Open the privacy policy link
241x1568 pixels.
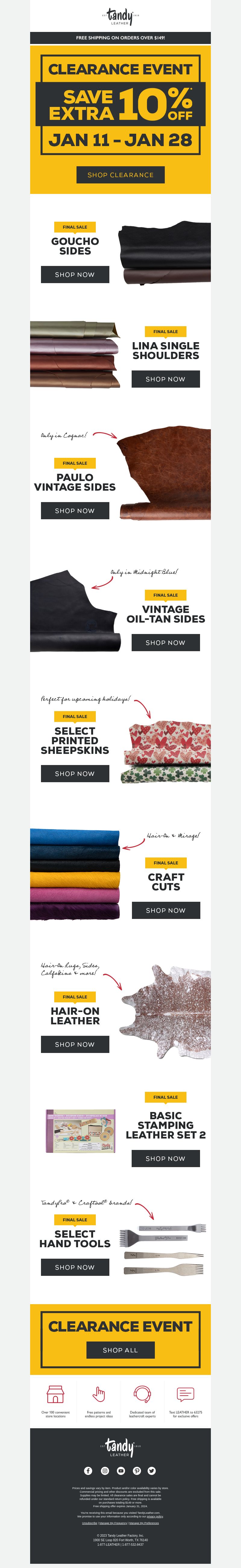[155, 1516]
